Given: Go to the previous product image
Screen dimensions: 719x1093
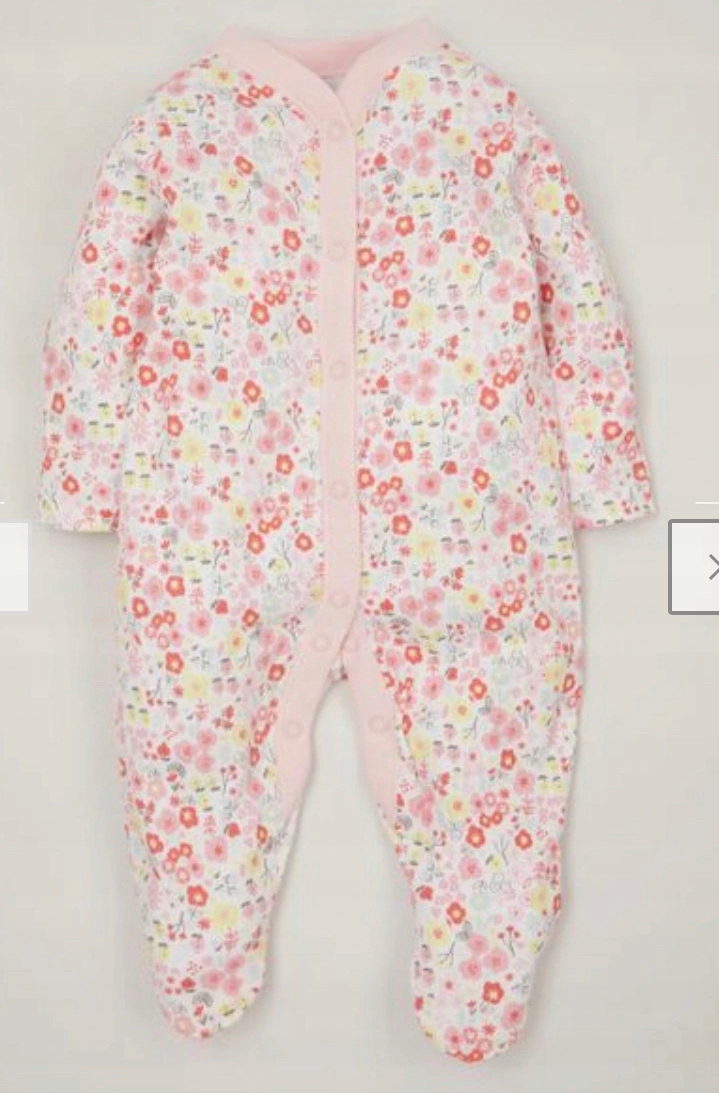Looking at the screenshot, I should (x=12, y=566).
